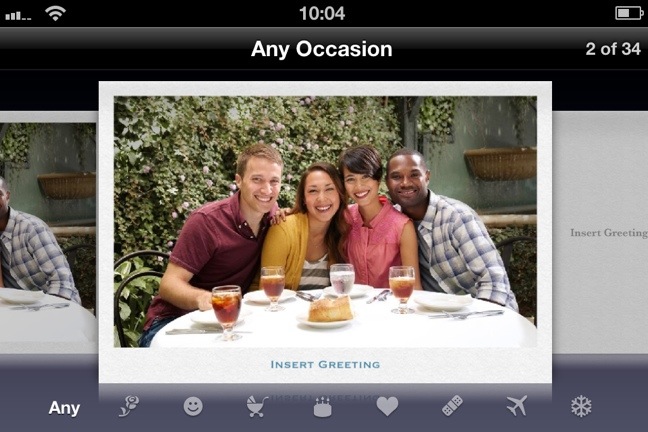Switch to the rose flower category

pyautogui.click(x=128, y=406)
